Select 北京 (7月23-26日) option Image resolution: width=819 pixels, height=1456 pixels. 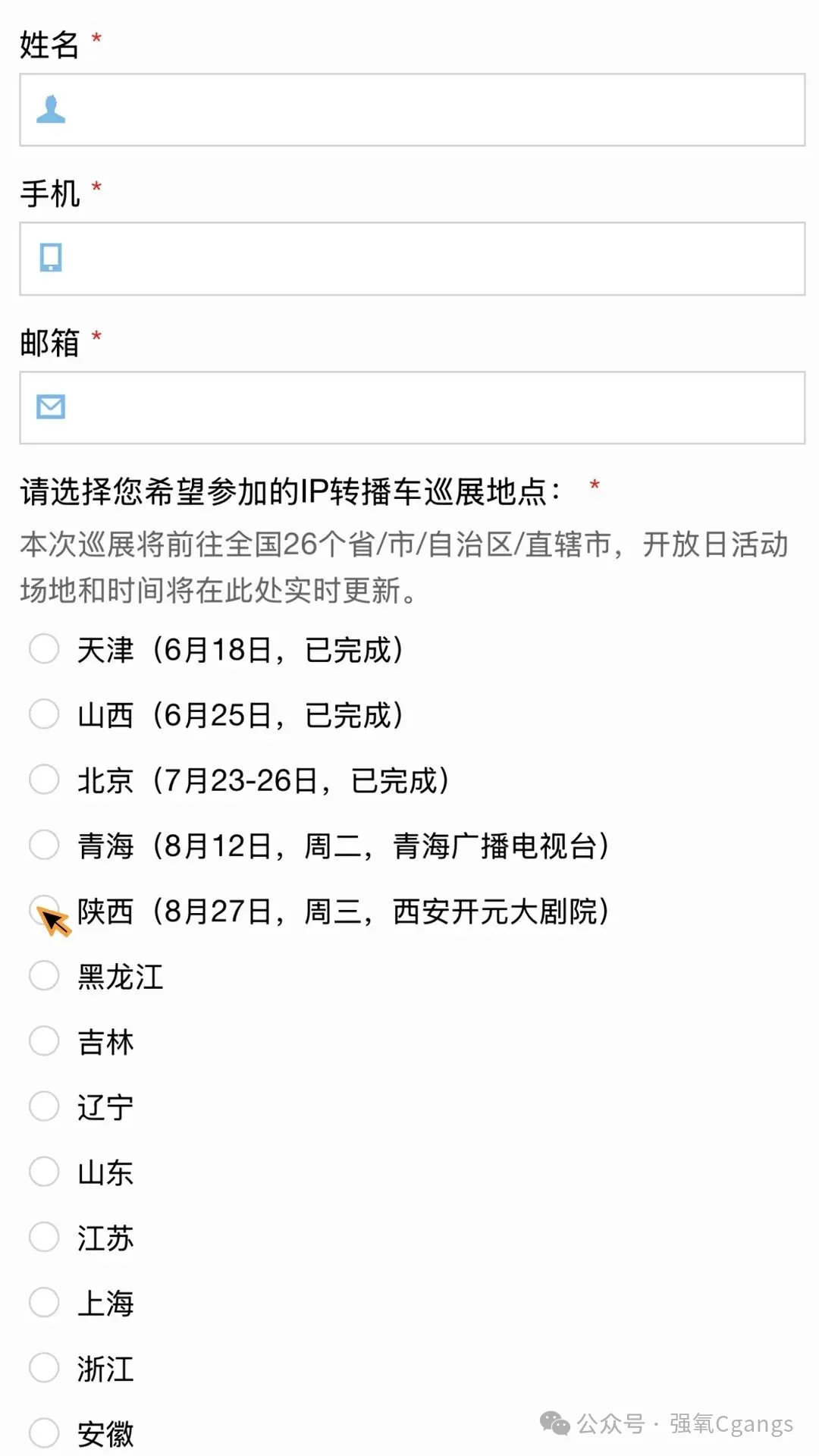(x=44, y=780)
